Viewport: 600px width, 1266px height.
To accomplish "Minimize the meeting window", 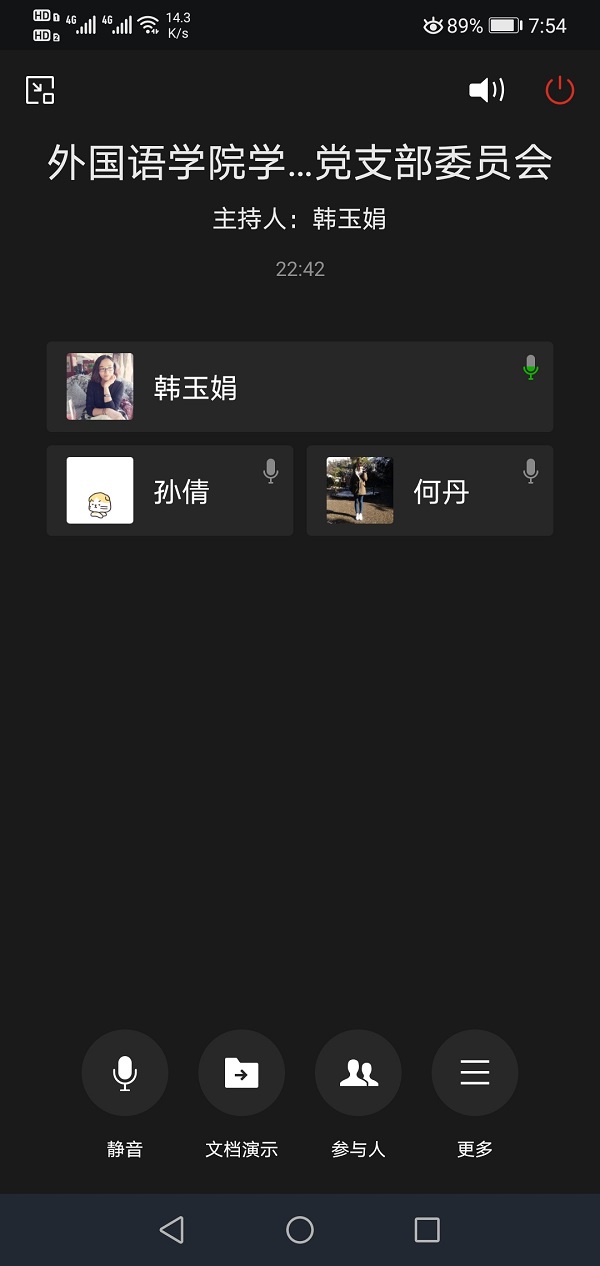I will [40, 90].
